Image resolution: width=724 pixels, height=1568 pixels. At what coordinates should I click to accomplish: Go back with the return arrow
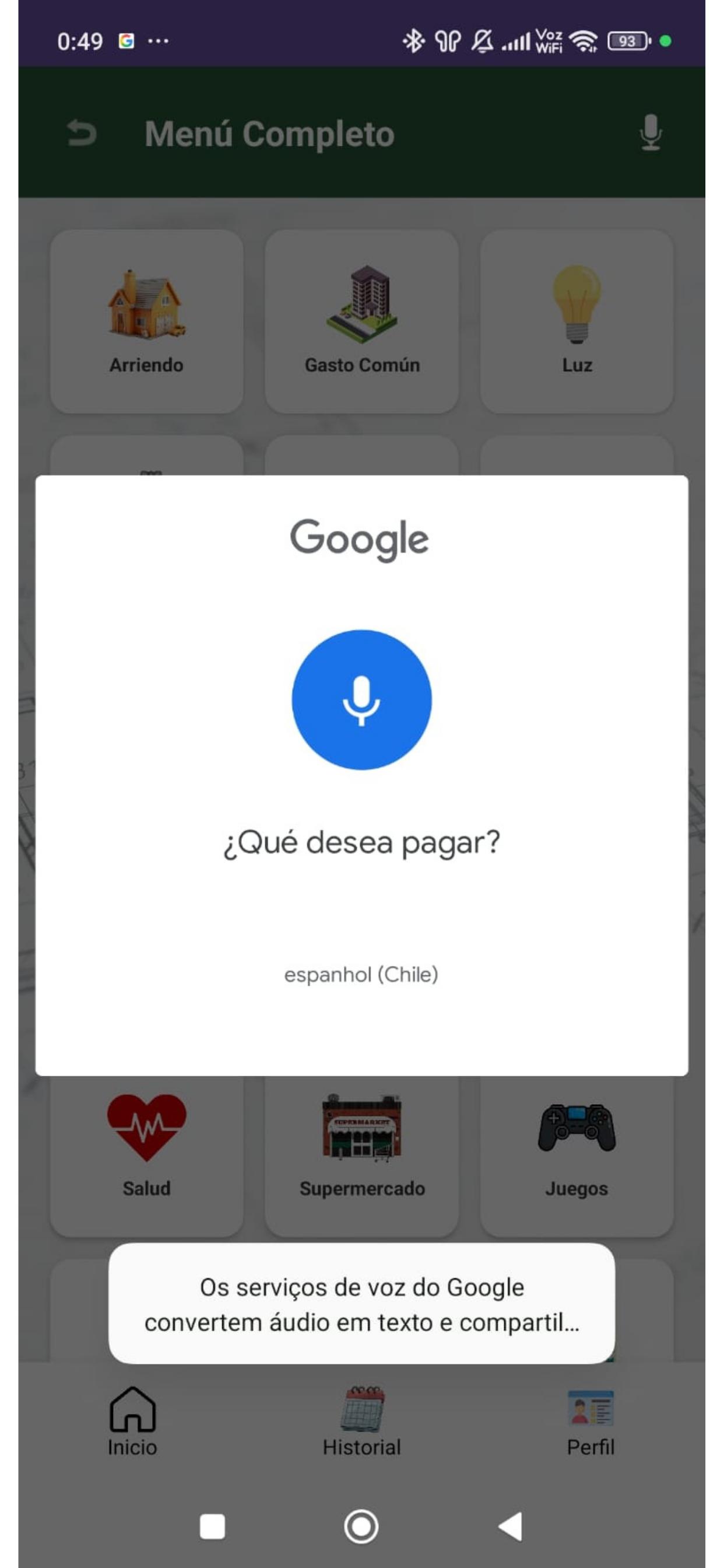(82, 134)
